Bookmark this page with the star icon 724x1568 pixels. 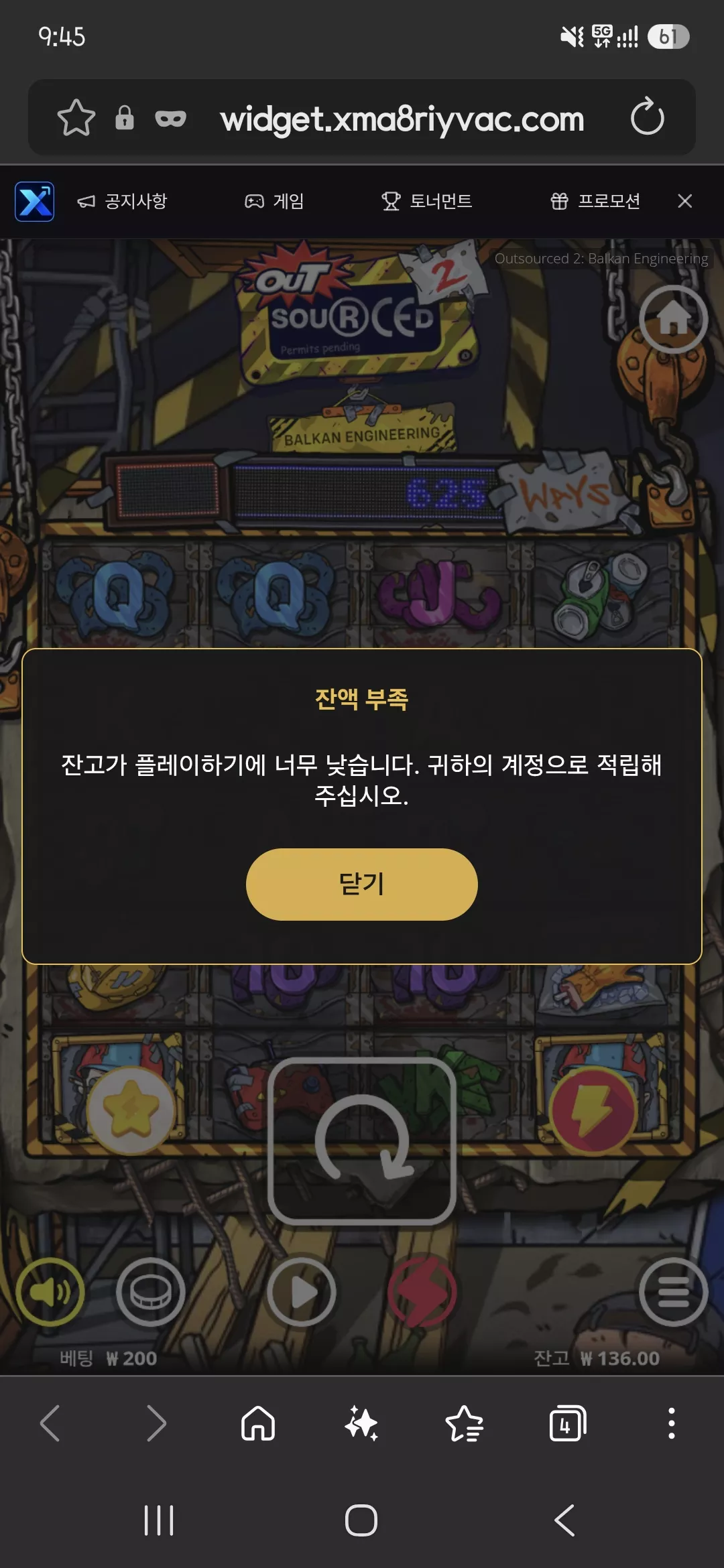pos(76,118)
